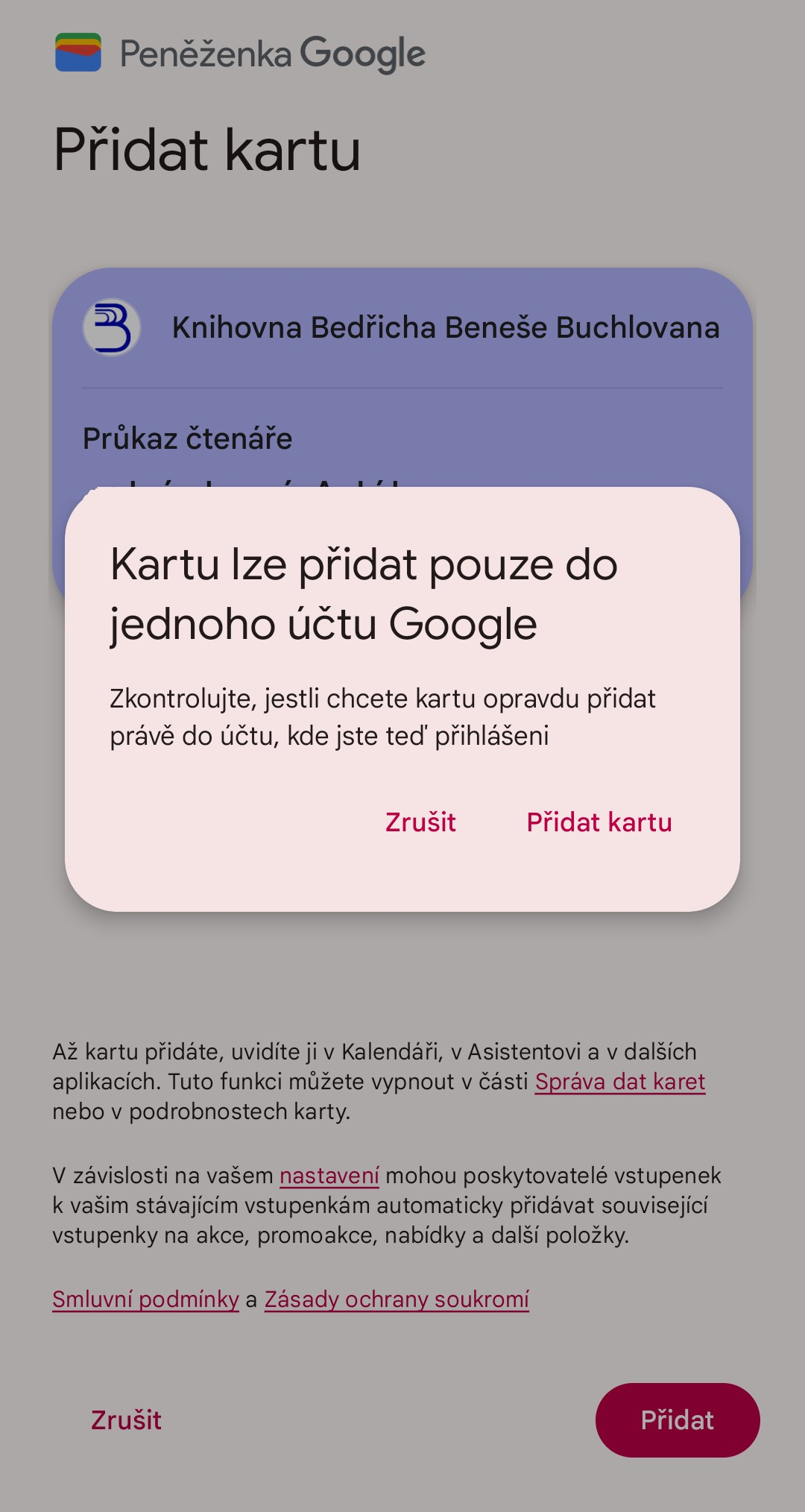Tap the bottom Zrušit button
Image resolution: width=805 pixels, height=1512 pixels.
(126, 1420)
